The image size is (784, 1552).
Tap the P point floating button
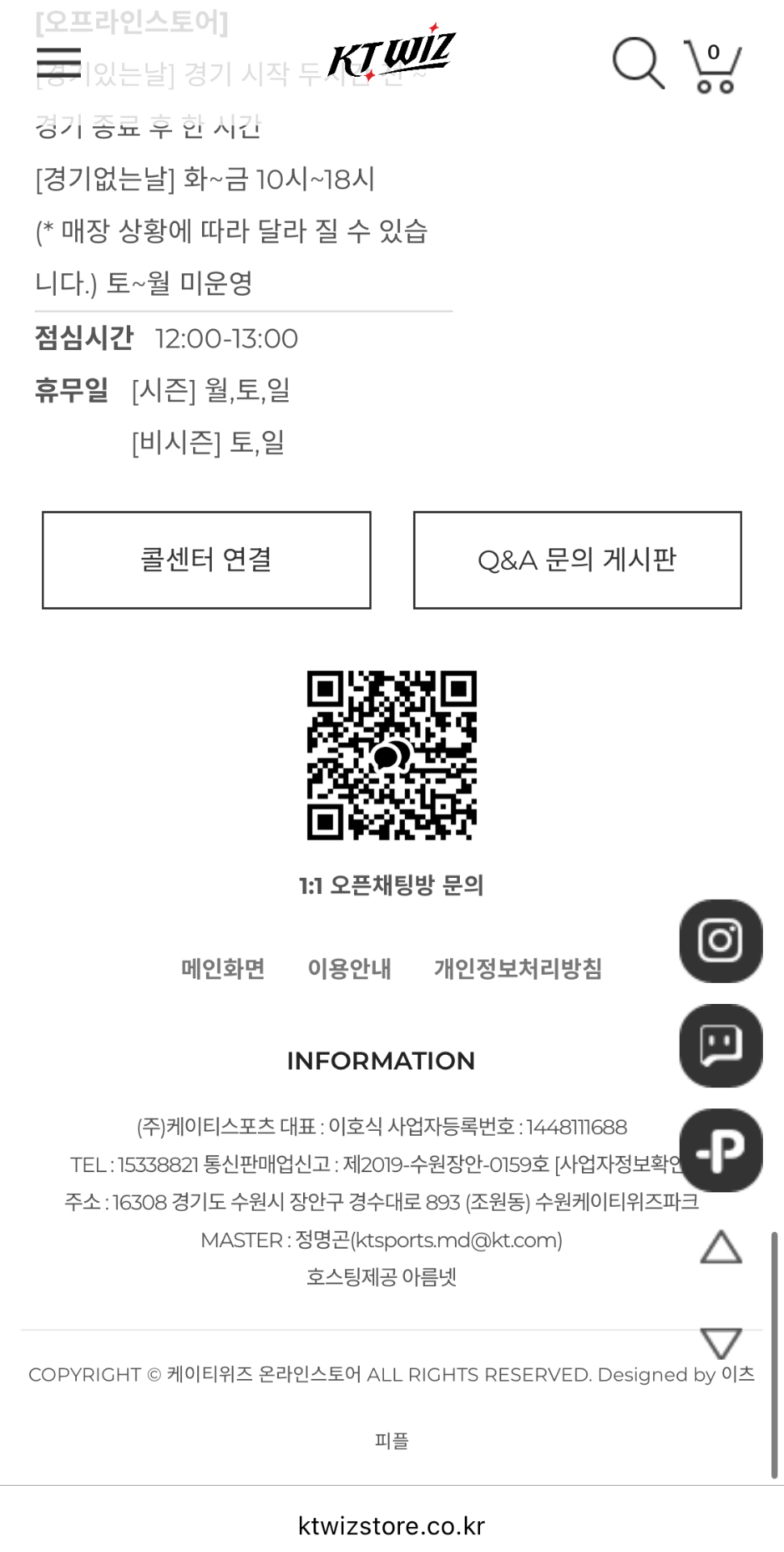click(720, 1149)
